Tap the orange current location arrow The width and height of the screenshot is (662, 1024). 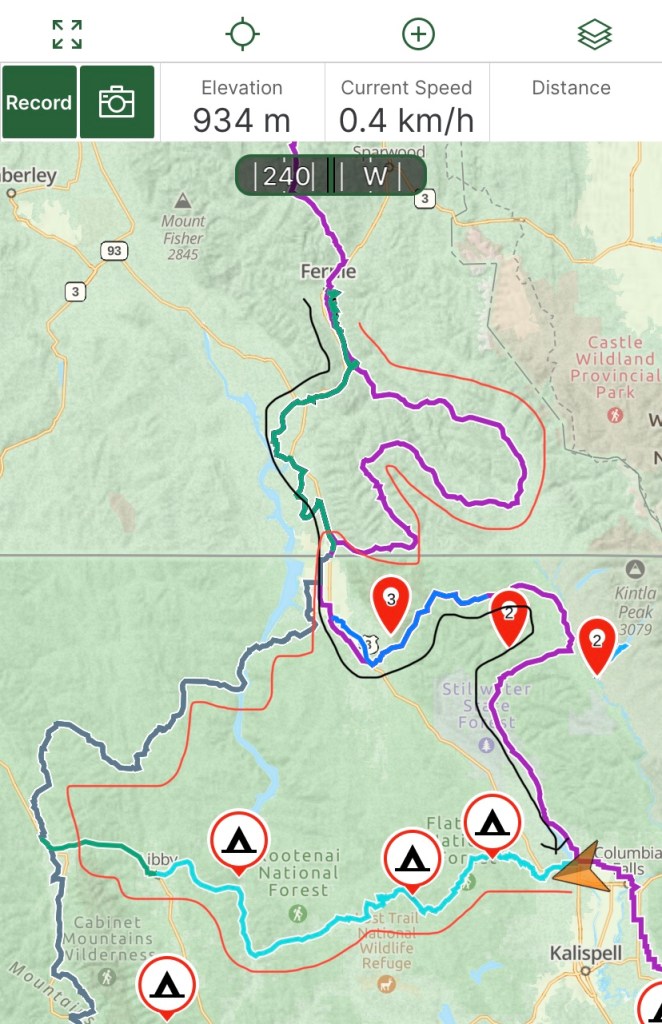(581, 869)
